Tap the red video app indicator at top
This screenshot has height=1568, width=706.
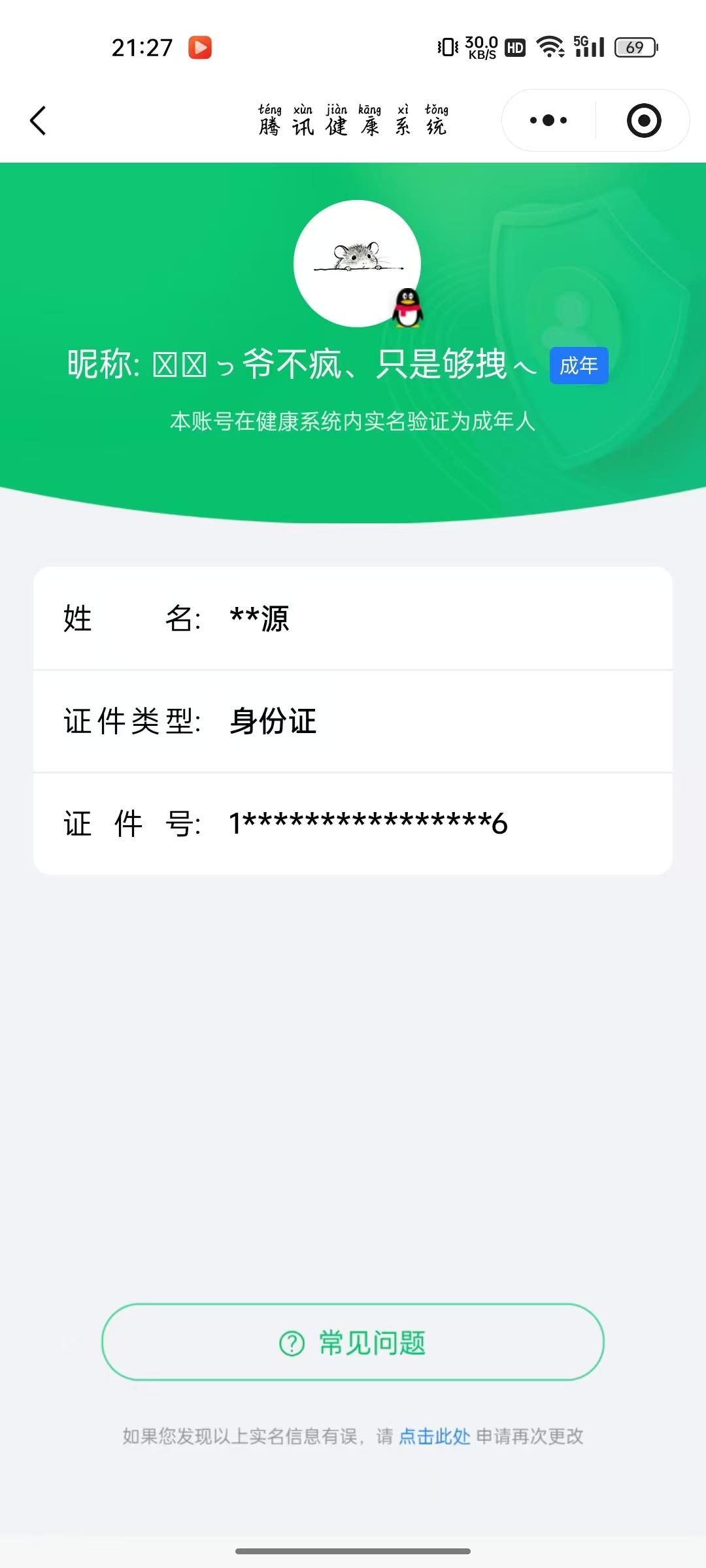pyautogui.click(x=201, y=47)
